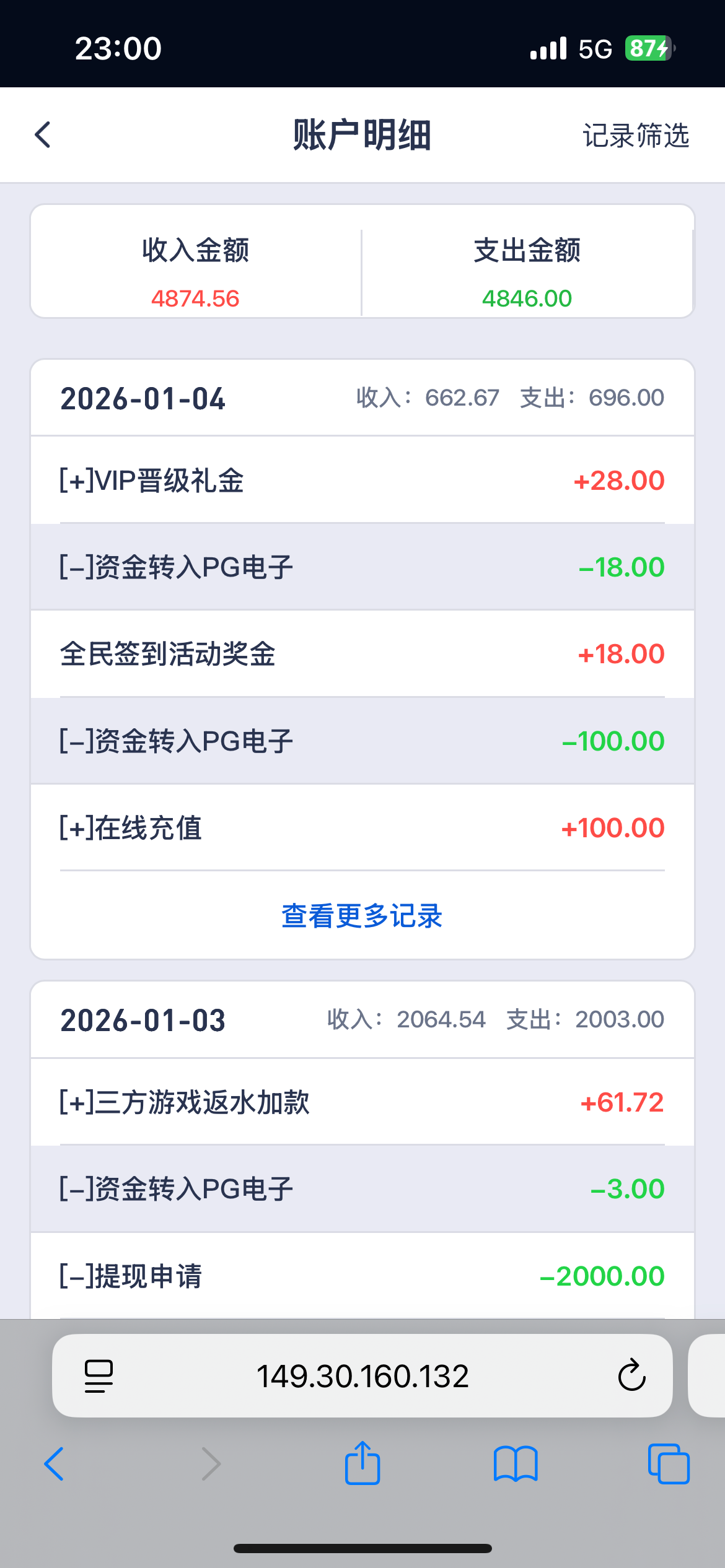Viewport: 725px width, 1568px height.
Task: Navigate back in Safari toolbar
Action: coord(55,1464)
